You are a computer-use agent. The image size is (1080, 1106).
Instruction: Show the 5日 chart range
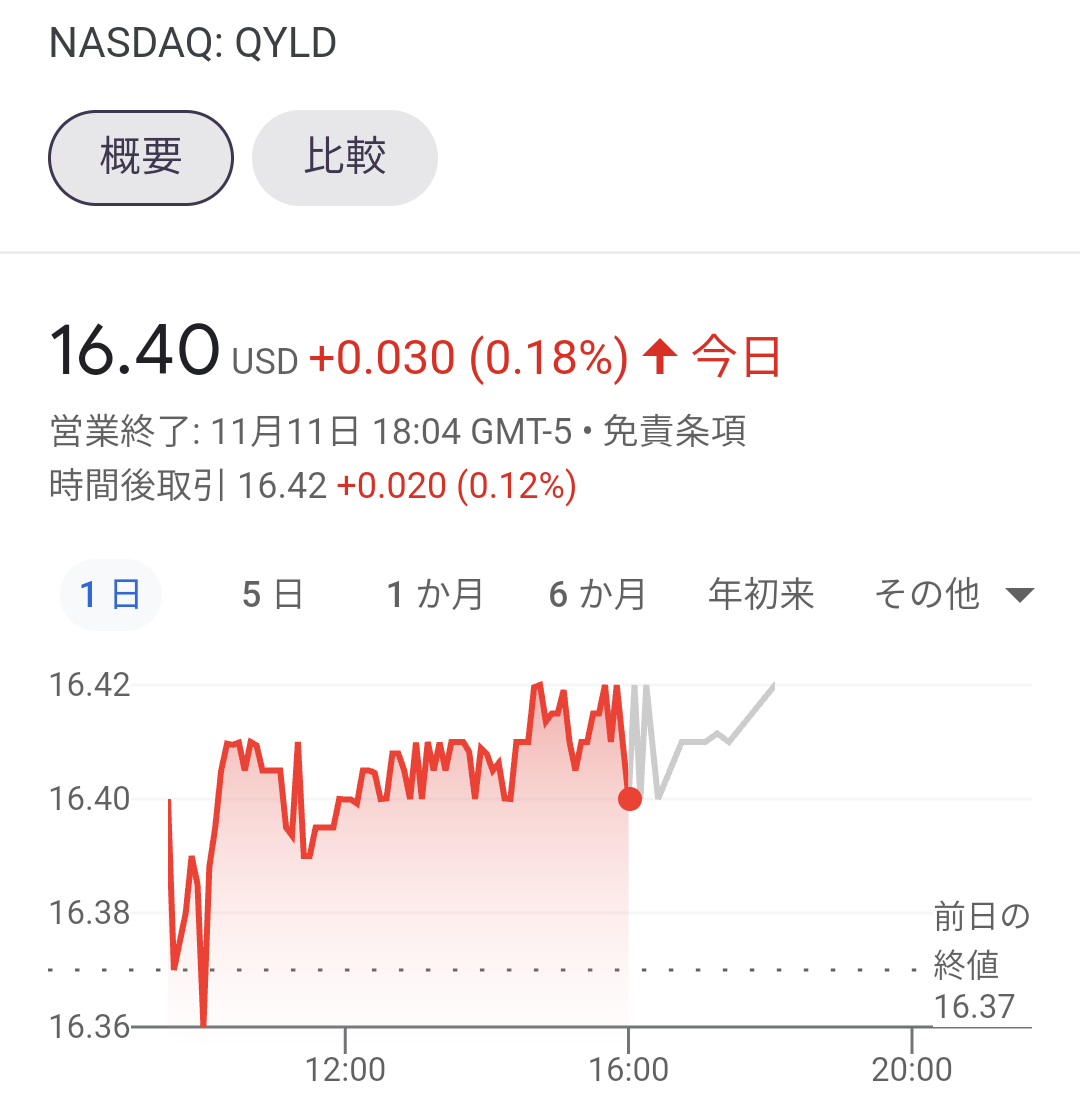(x=272, y=595)
